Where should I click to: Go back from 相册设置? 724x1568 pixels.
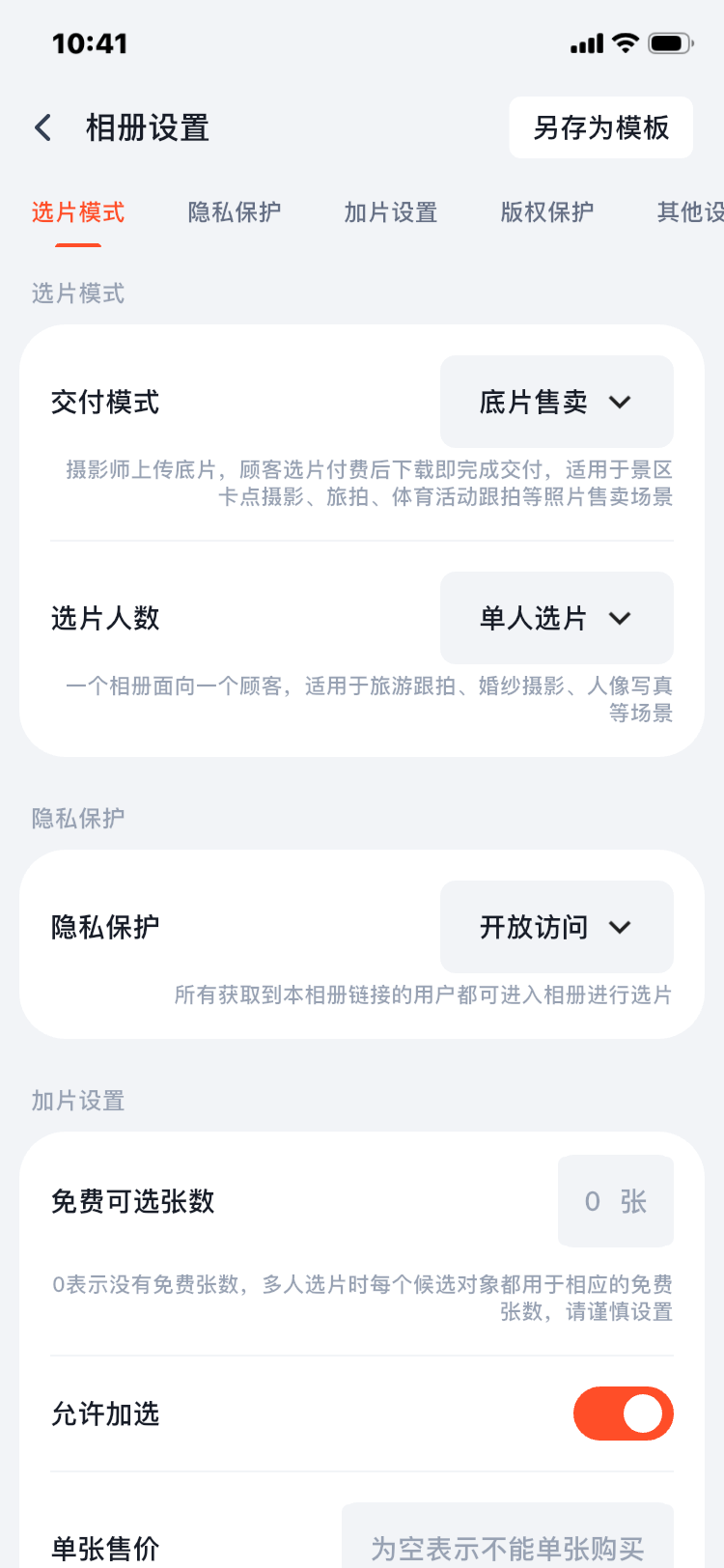coord(43,127)
